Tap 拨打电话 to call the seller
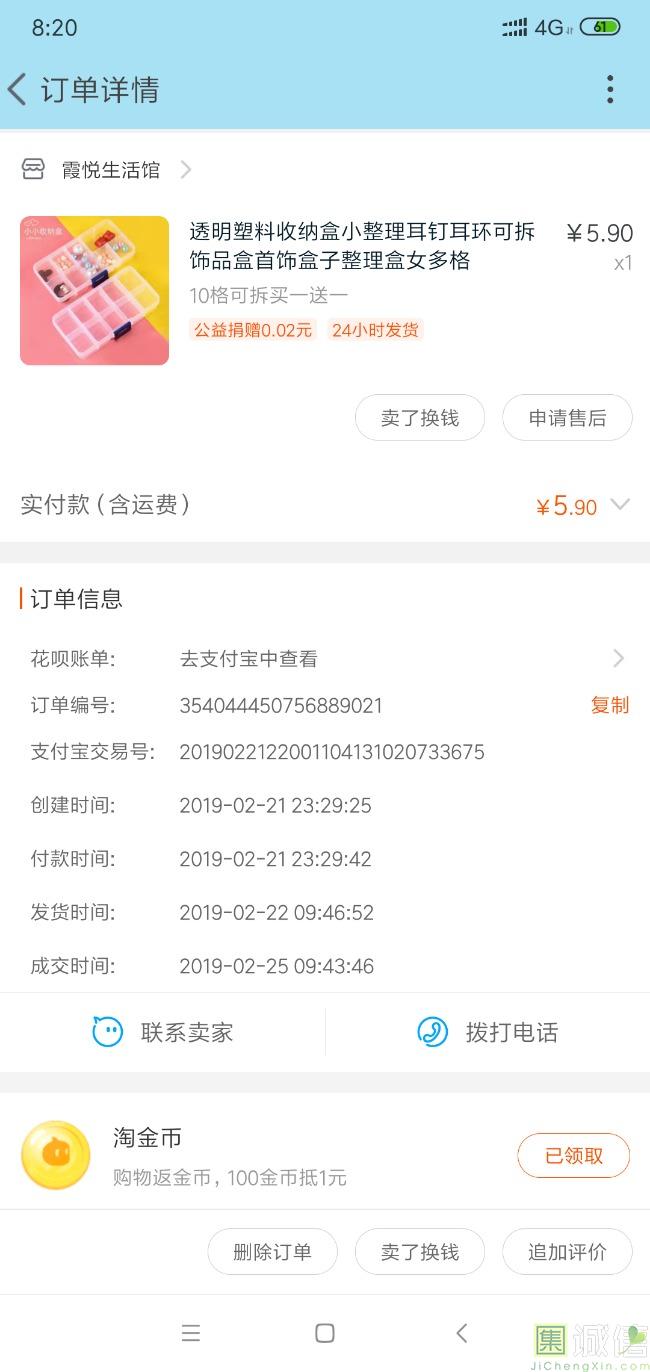Viewport: 650px width, 1372px height. tap(488, 1032)
